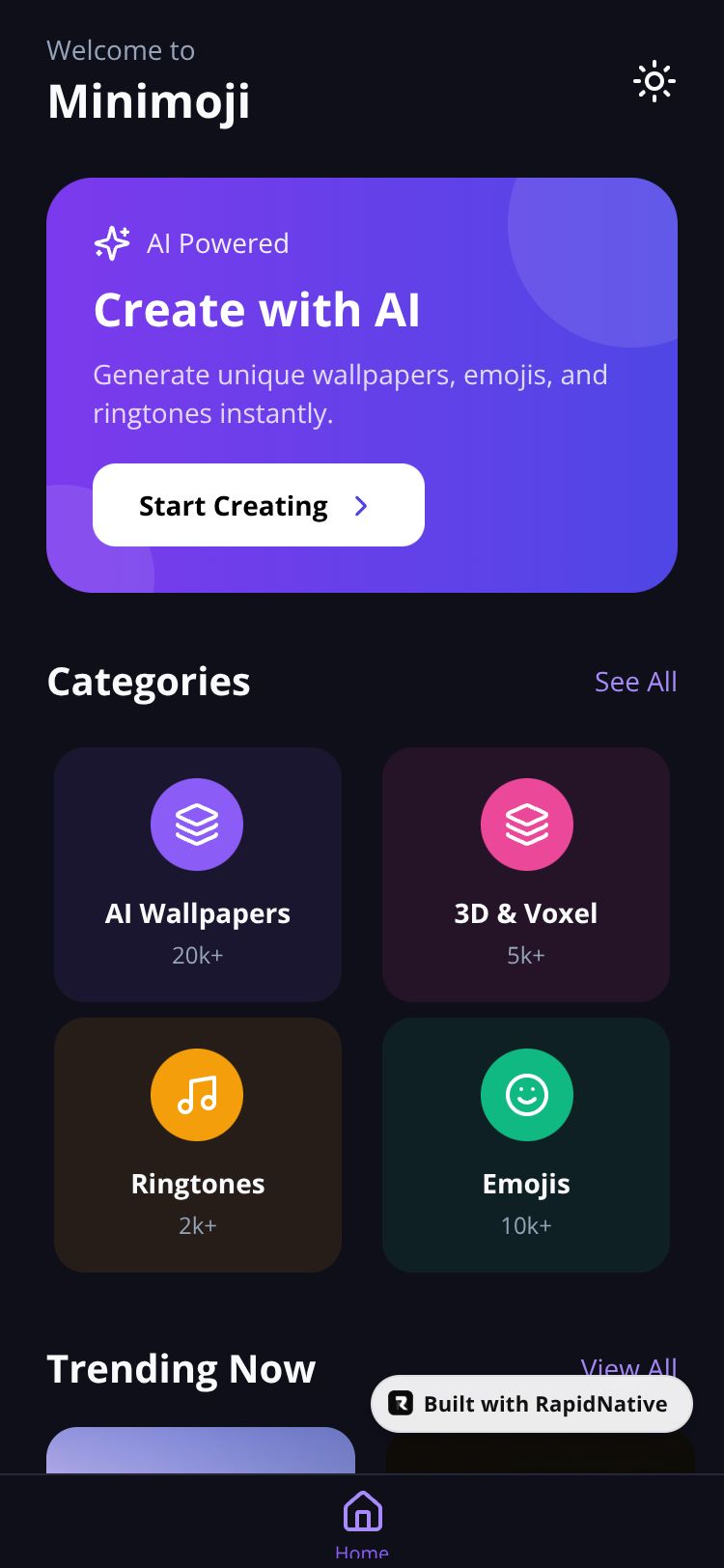
Task: Browse the Ringtones category
Action: pyautogui.click(x=198, y=1144)
